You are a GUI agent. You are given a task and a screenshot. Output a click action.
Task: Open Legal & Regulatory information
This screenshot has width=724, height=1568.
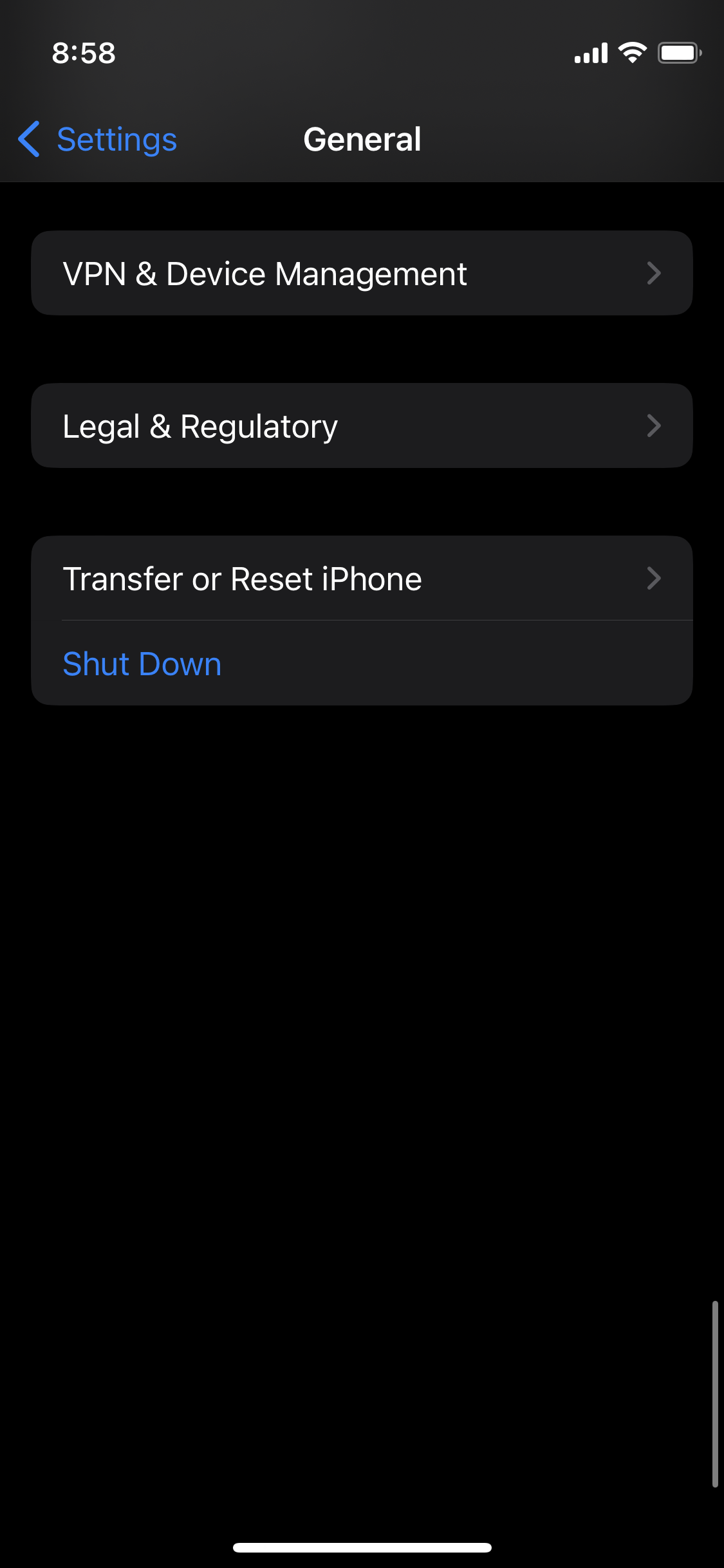(362, 425)
